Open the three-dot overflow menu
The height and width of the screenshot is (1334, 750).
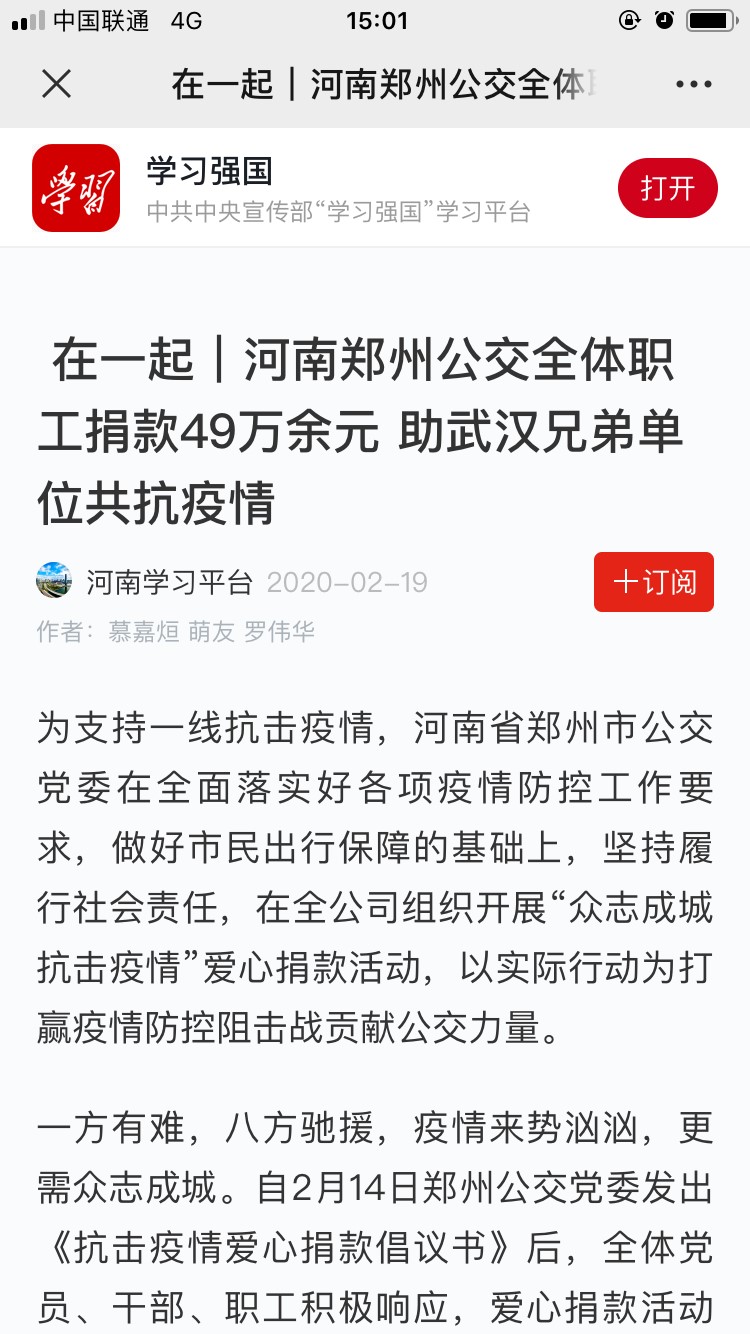pos(693,85)
